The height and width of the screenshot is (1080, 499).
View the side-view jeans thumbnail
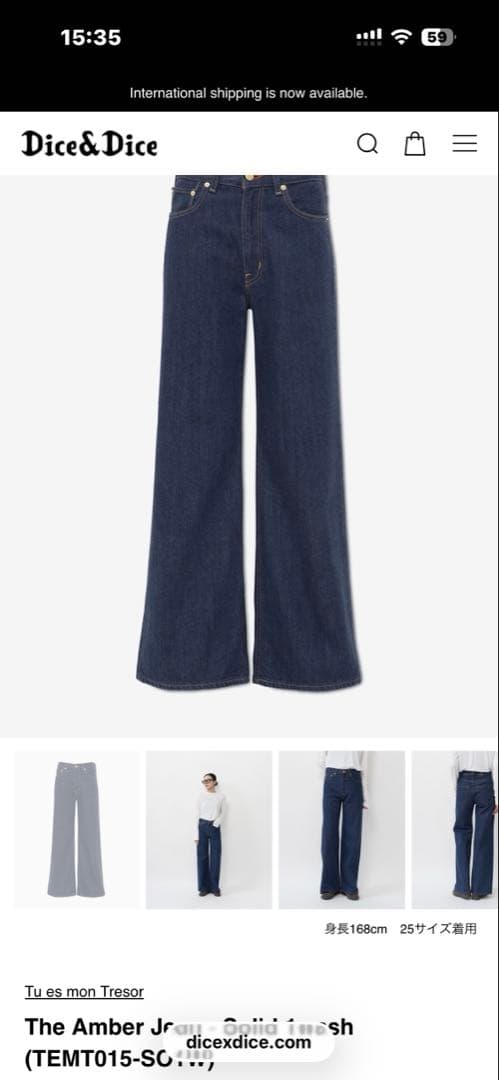tap(455, 830)
